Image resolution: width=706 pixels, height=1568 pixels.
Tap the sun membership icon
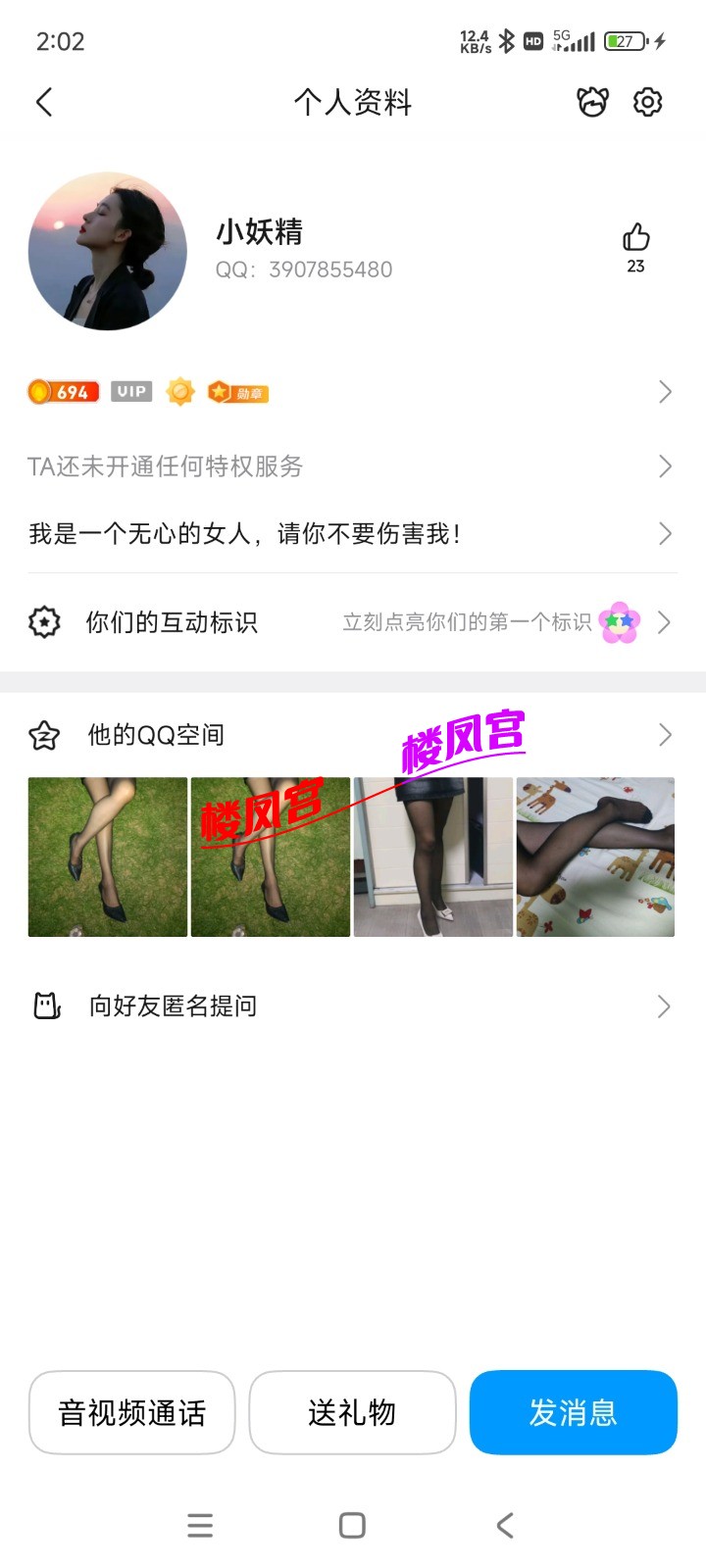point(176,391)
